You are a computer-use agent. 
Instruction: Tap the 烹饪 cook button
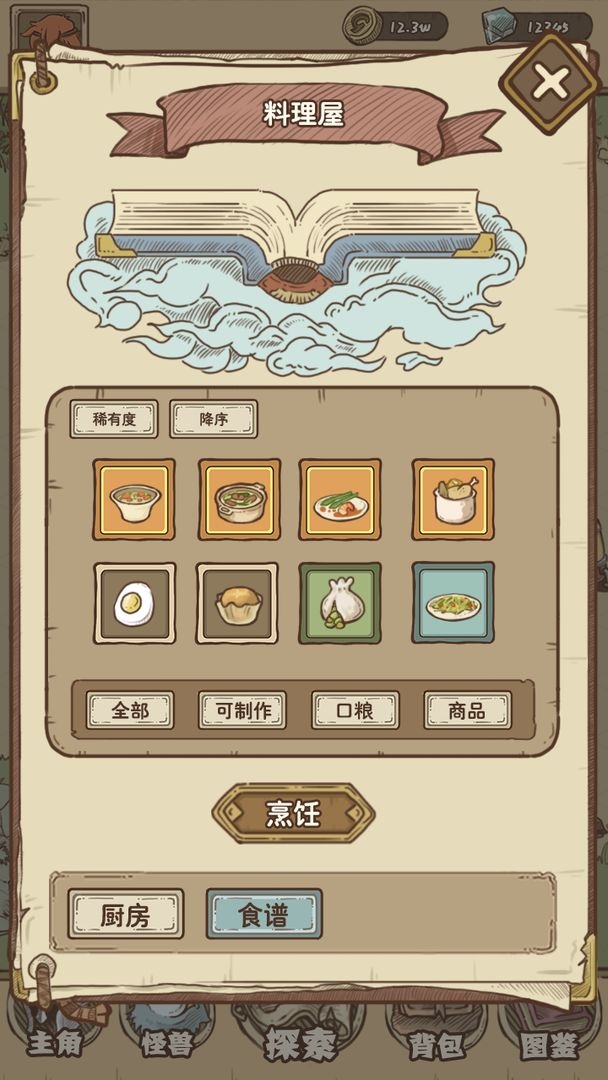(x=293, y=813)
